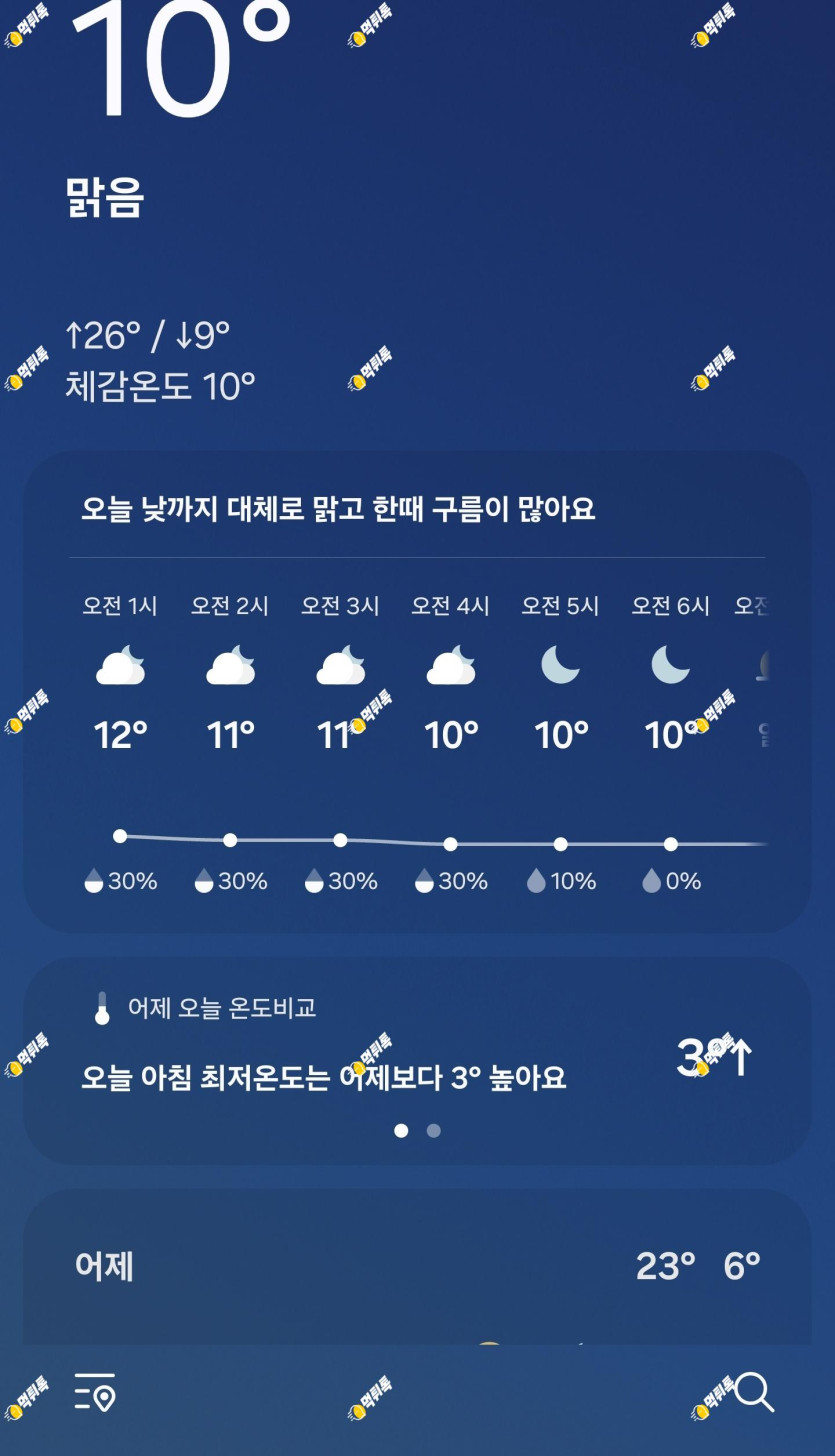
Task: Open the saved locations list icon
Action: [95, 1391]
